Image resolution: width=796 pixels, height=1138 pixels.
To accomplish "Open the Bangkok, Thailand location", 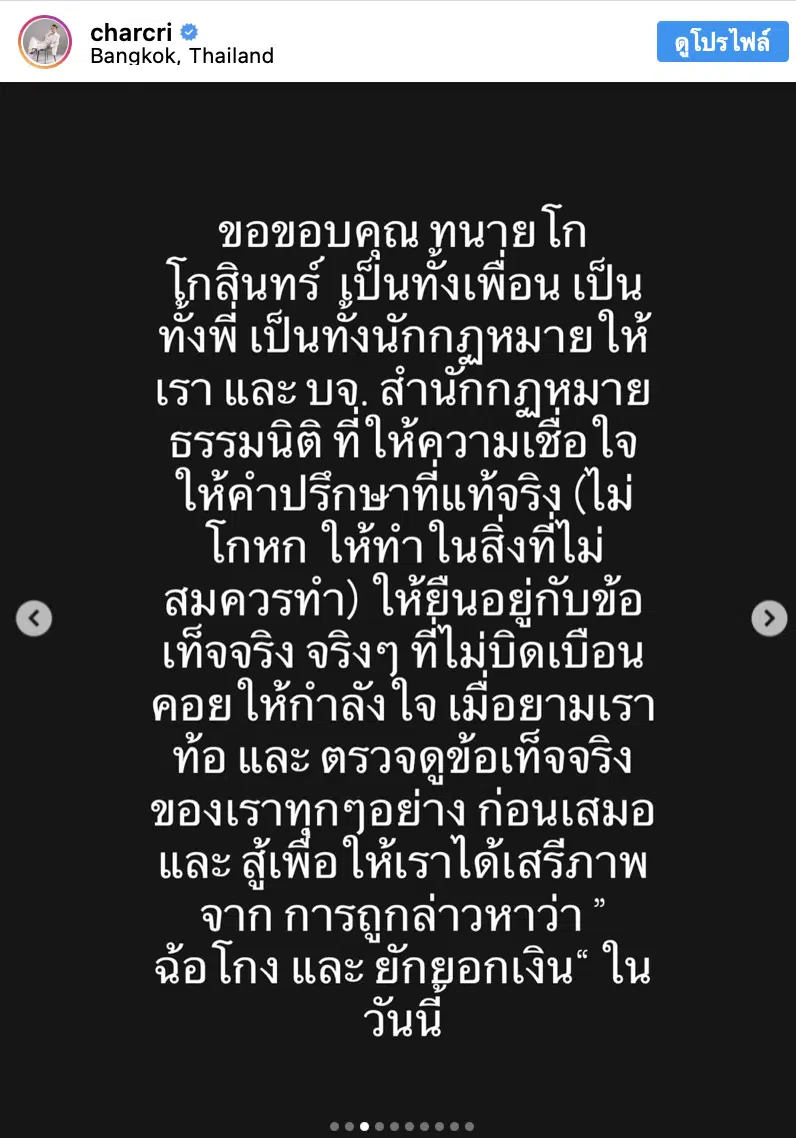I will coord(181,56).
